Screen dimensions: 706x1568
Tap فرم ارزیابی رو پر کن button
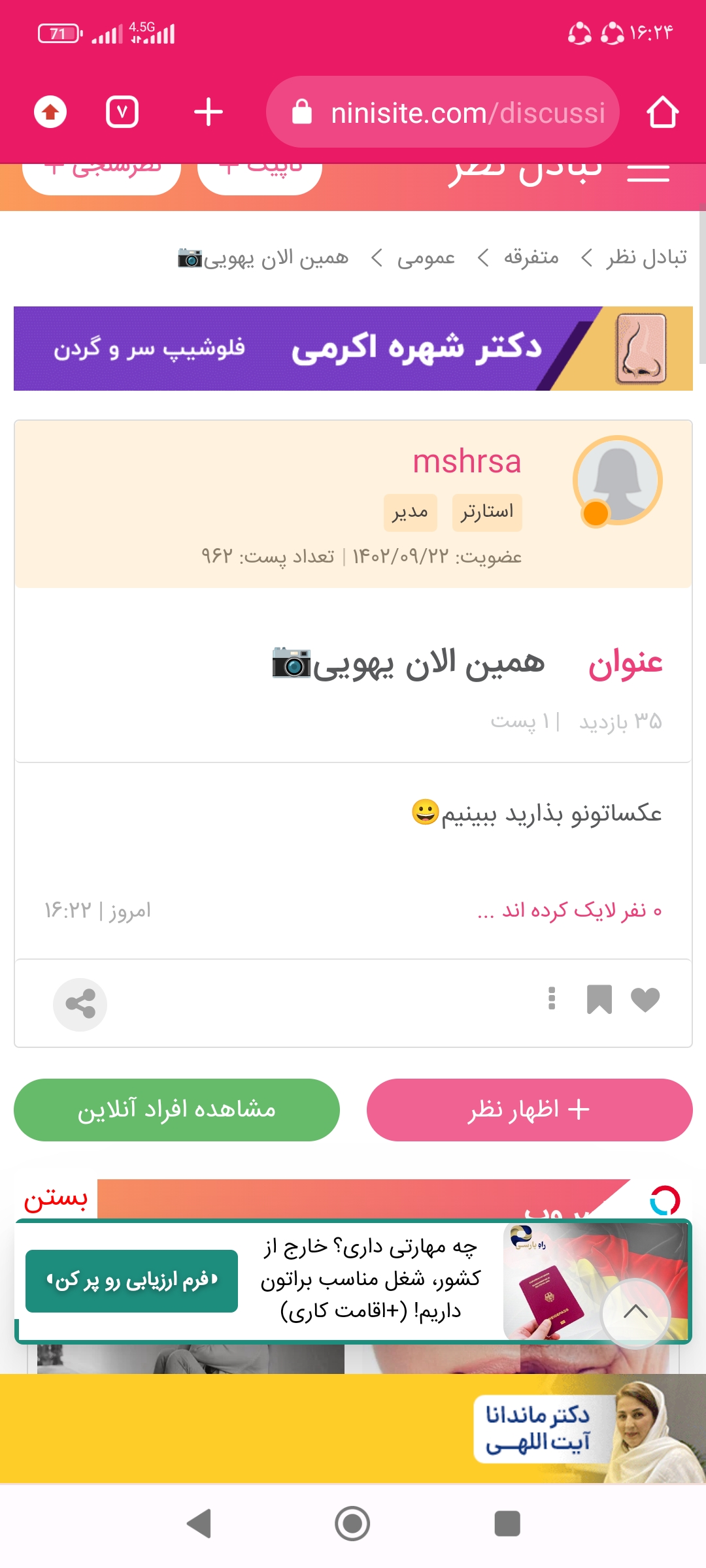[132, 1281]
